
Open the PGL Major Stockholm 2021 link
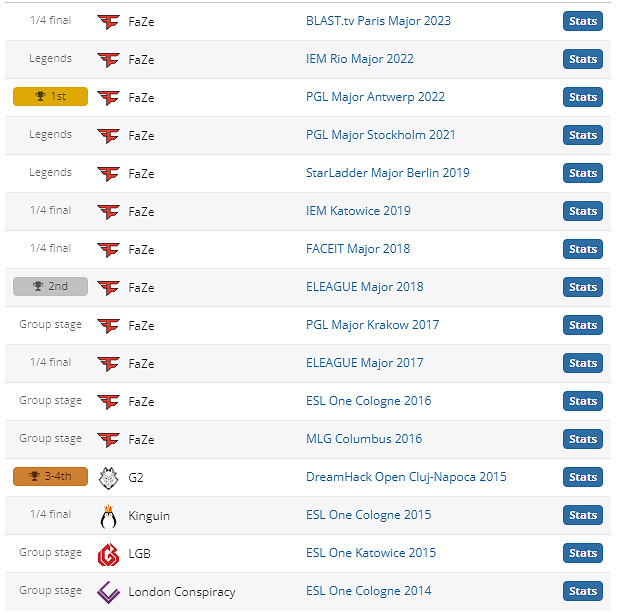pos(380,135)
